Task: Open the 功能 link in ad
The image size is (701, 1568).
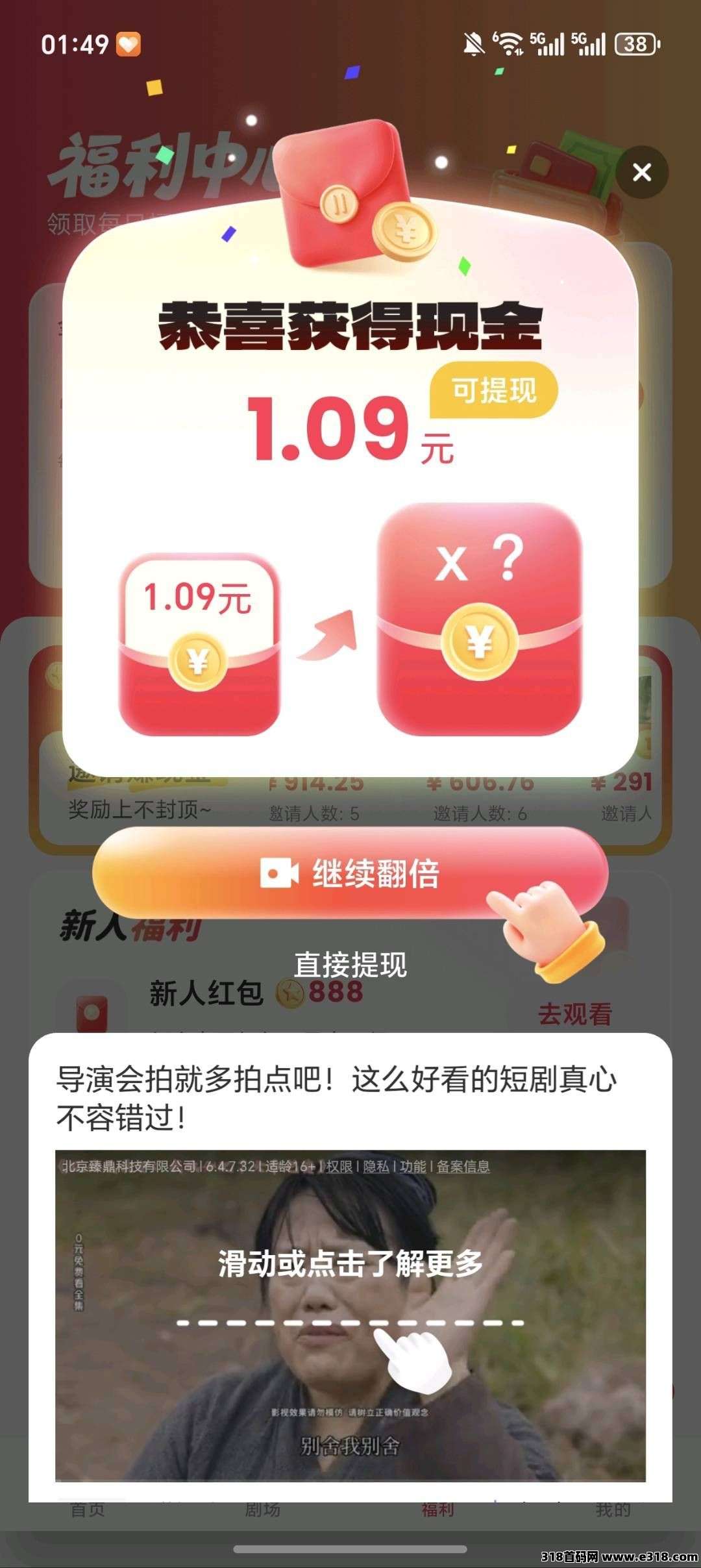Action: [x=413, y=1167]
